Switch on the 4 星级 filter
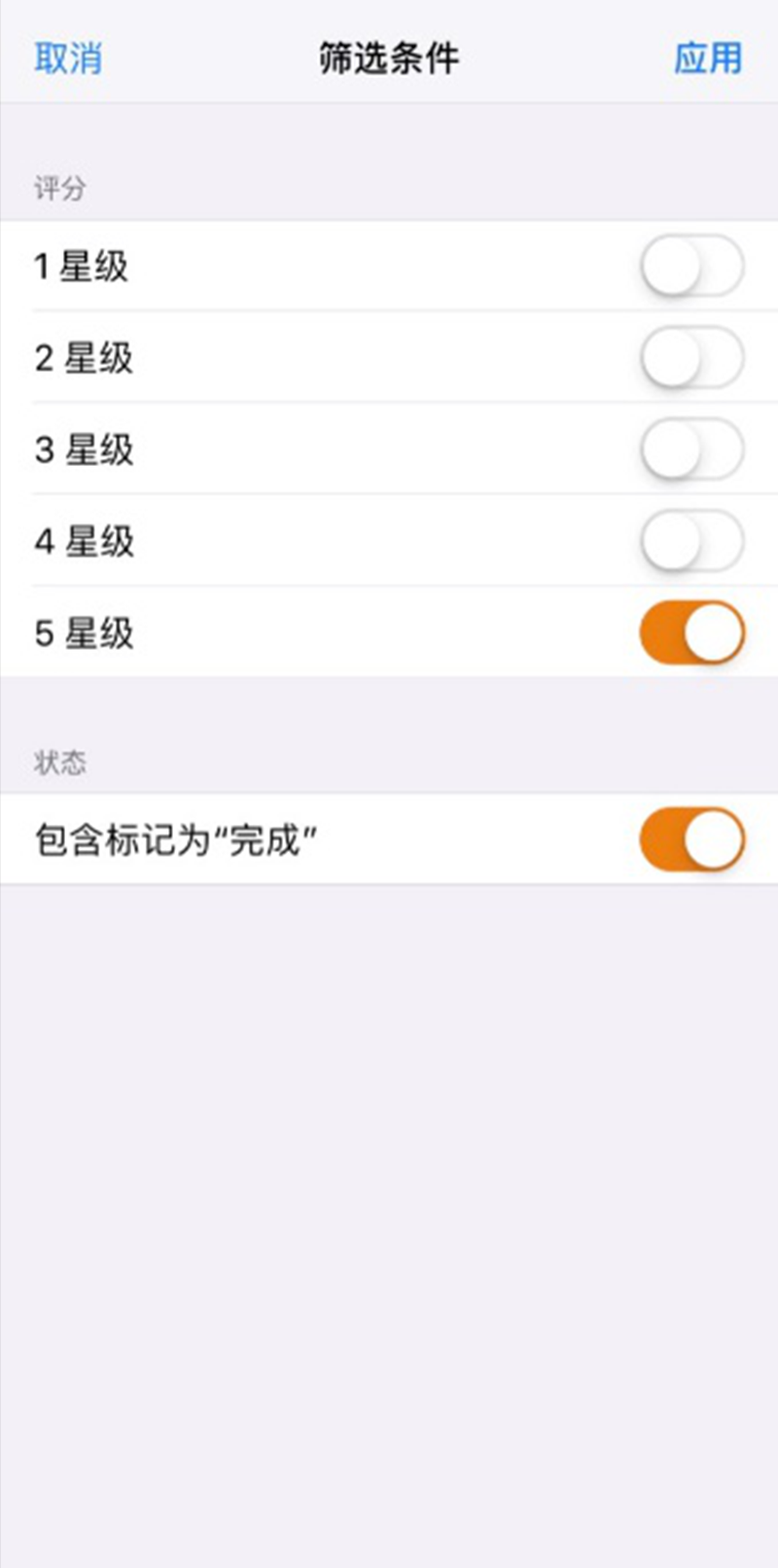Image resolution: width=778 pixels, height=1568 pixels. click(x=690, y=539)
